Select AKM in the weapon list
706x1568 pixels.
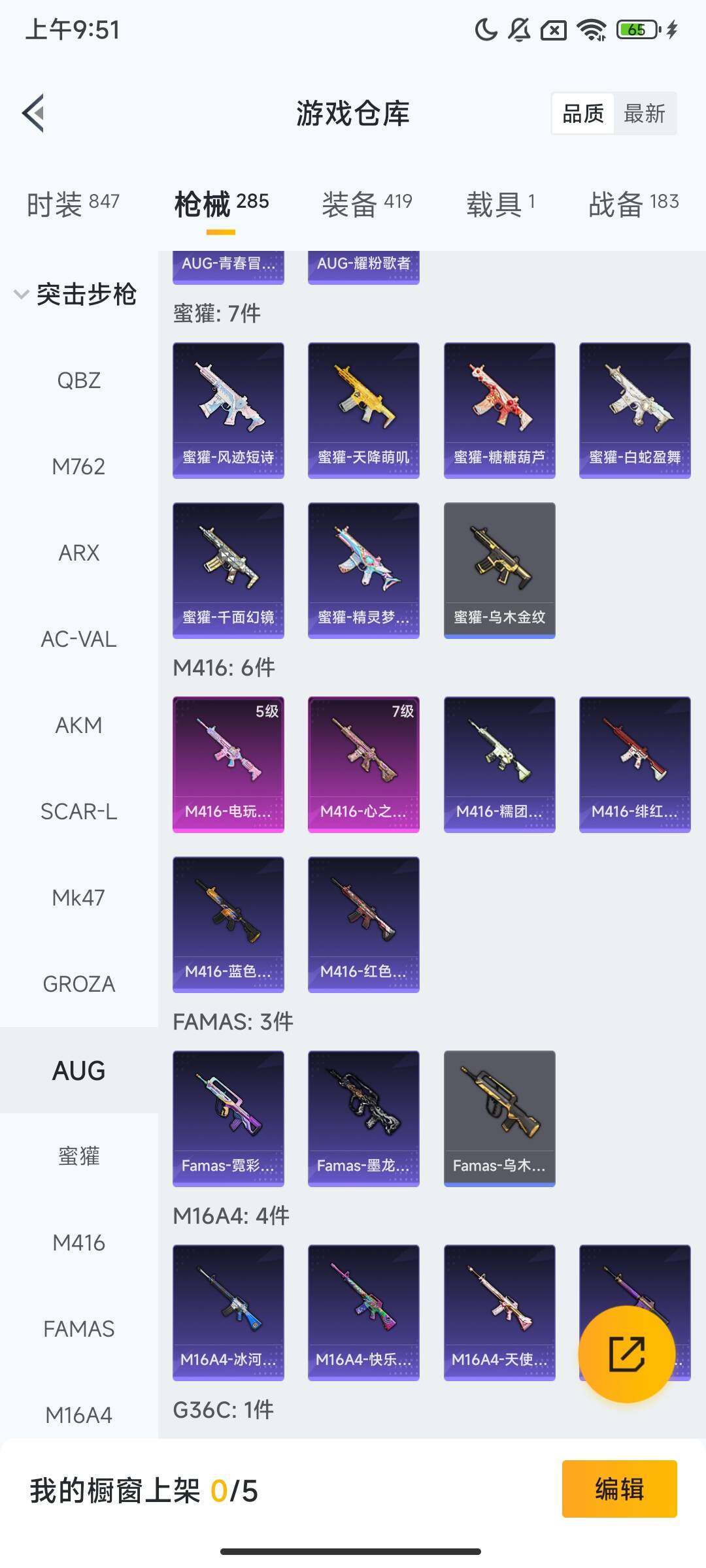point(78,725)
